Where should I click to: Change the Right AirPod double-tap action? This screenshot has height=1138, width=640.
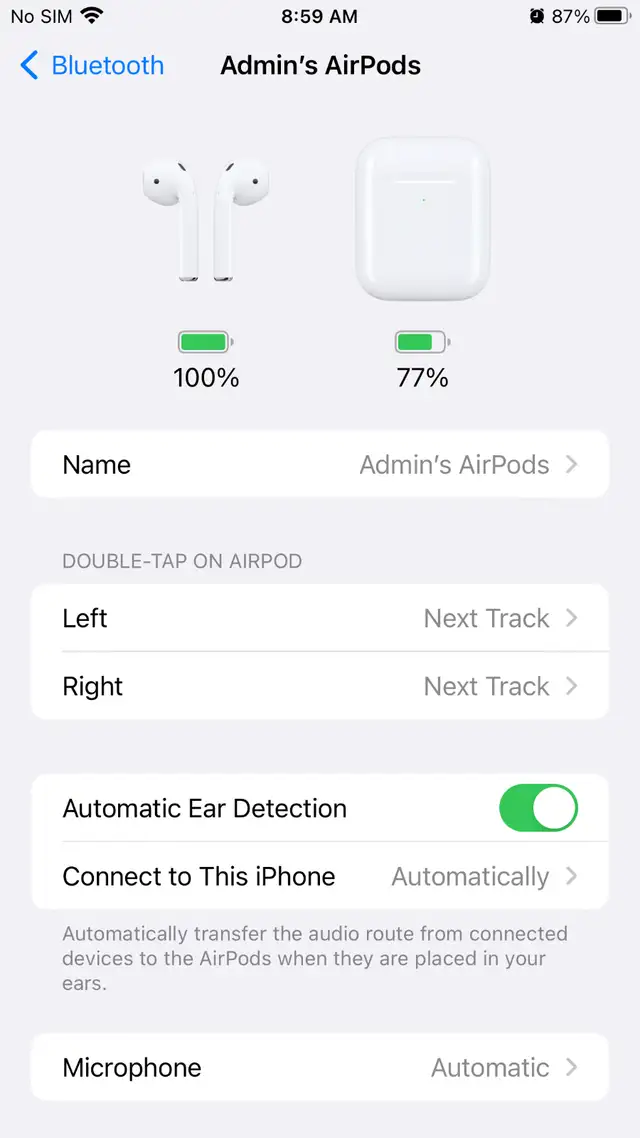(320, 686)
